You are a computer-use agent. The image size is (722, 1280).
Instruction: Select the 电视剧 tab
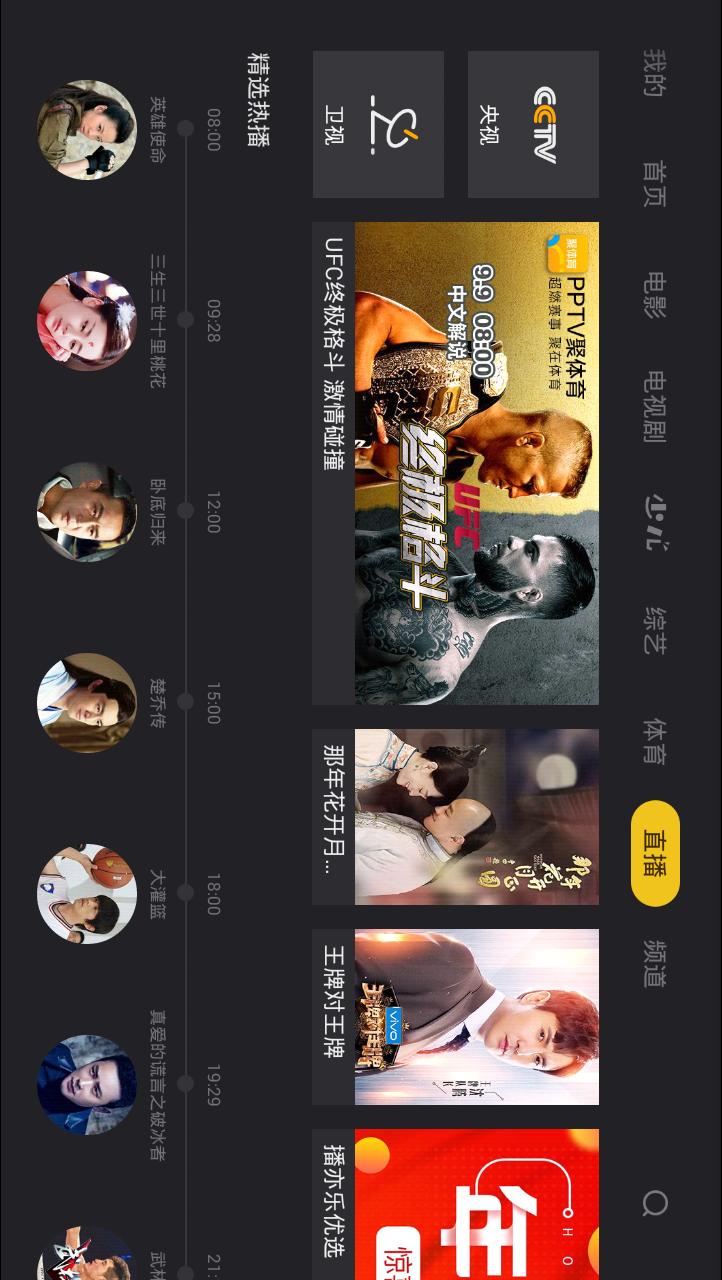(654, 405)
